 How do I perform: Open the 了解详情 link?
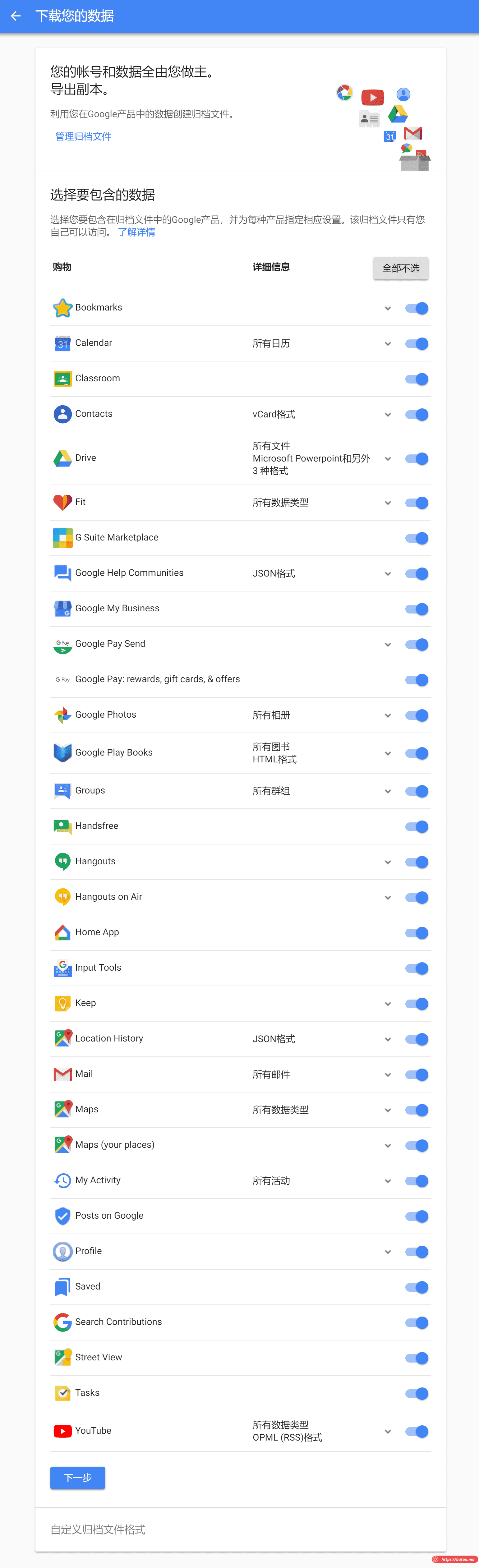[x=136, y=232]
